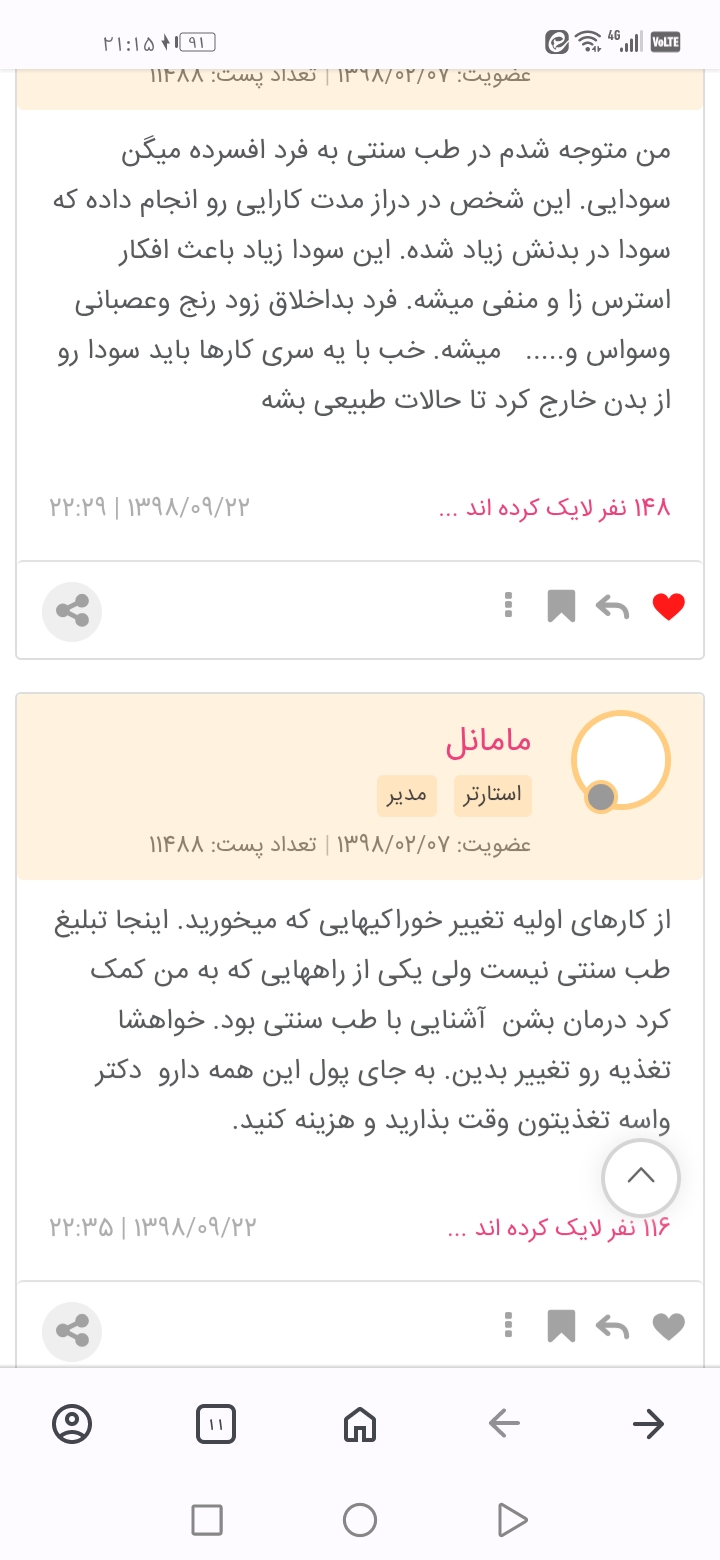
Task: Share the 22:35 post
Action: (72, 1330)
